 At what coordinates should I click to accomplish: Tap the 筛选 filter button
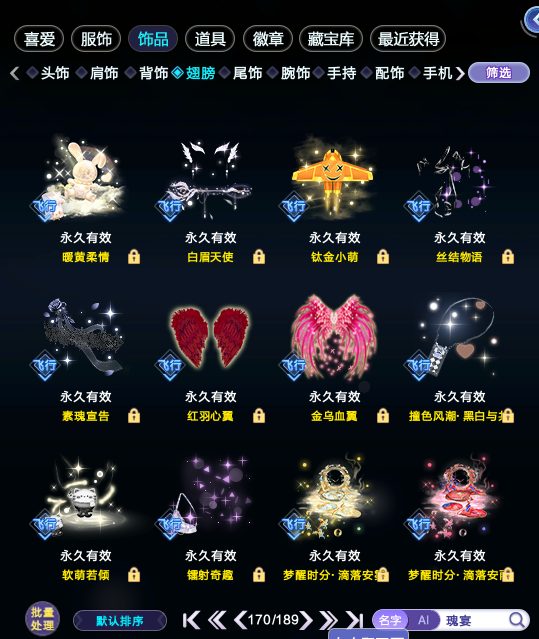(x=499, y=73)
